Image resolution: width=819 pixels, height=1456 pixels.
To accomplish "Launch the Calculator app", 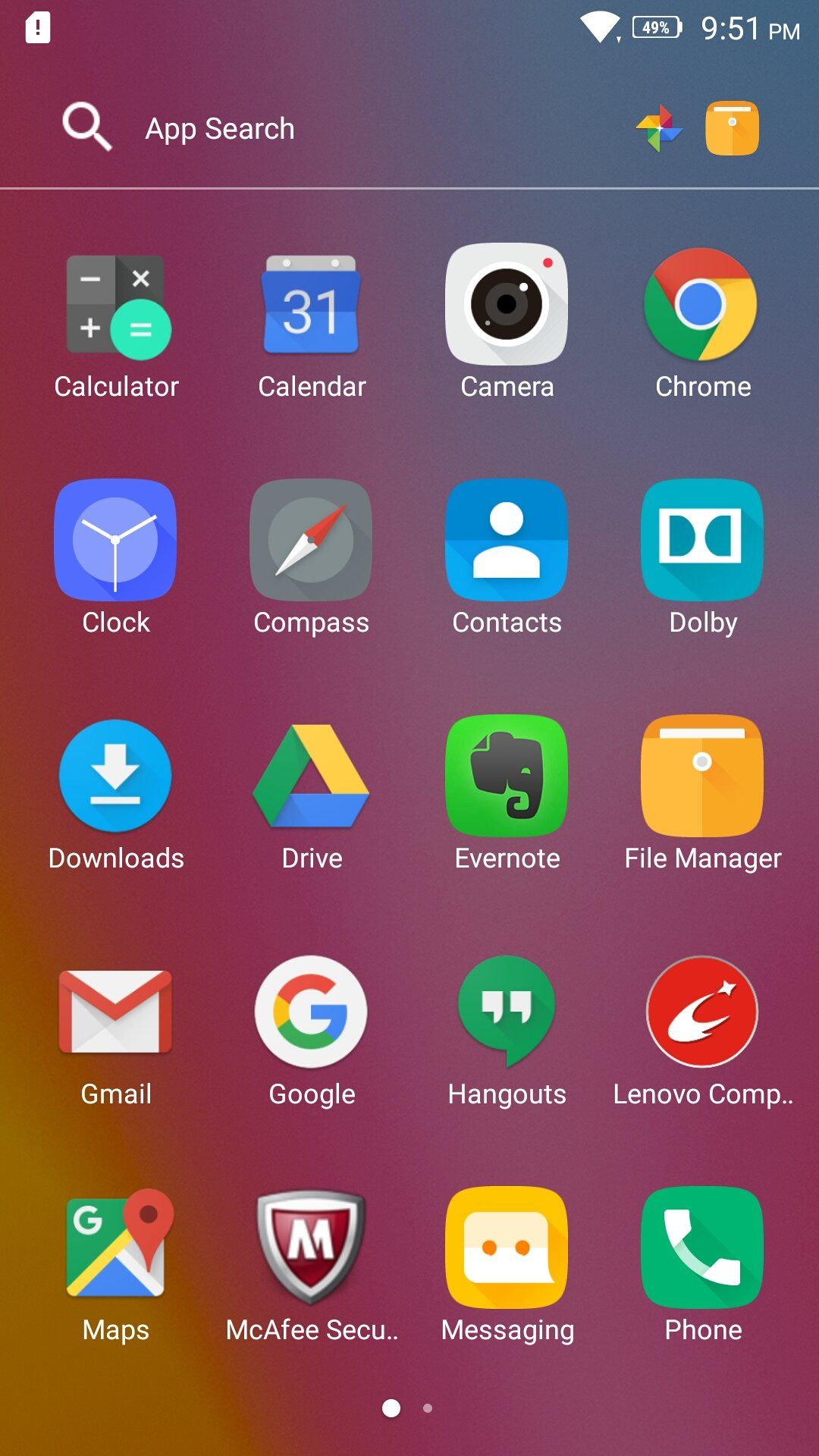I will tap(116, 306).
